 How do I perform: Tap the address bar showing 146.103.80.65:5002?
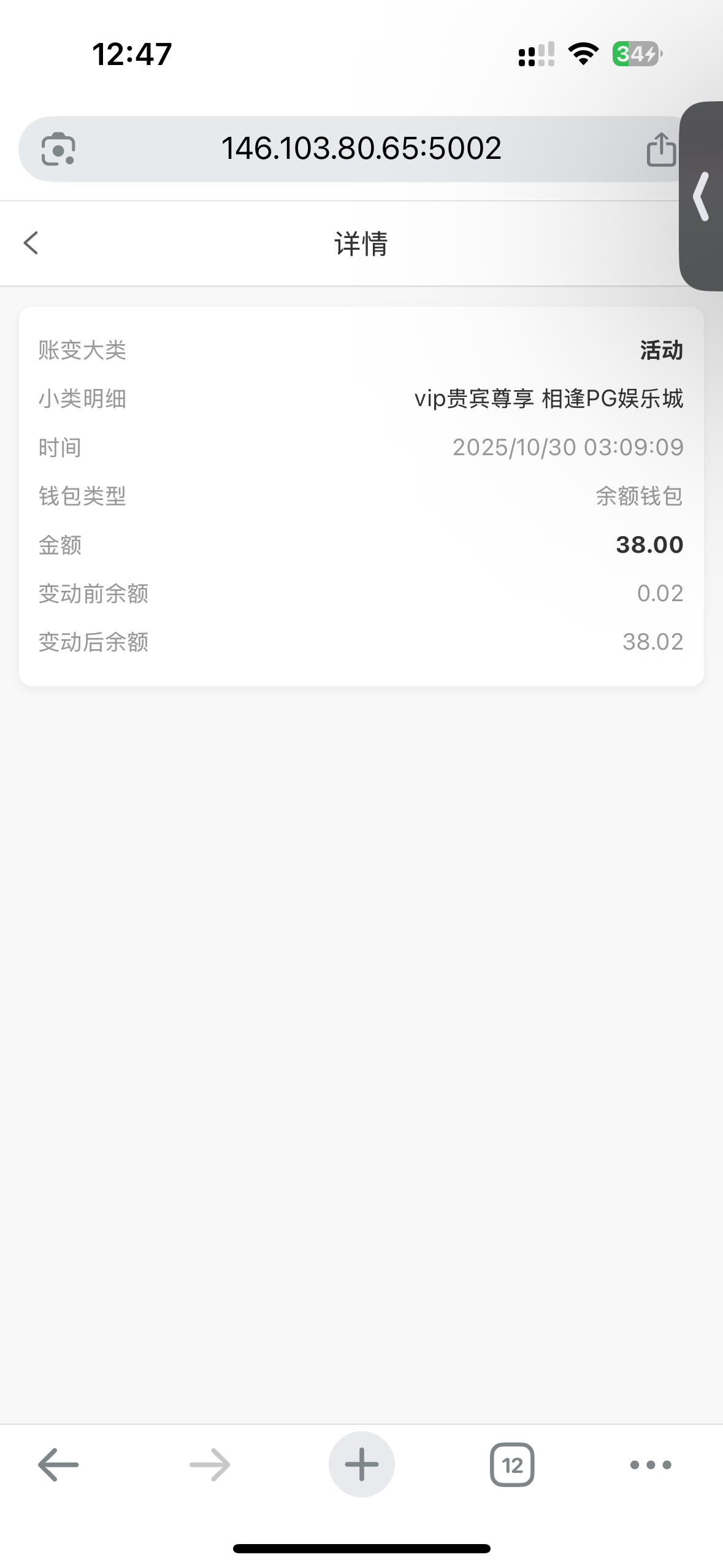coord(361,148)
